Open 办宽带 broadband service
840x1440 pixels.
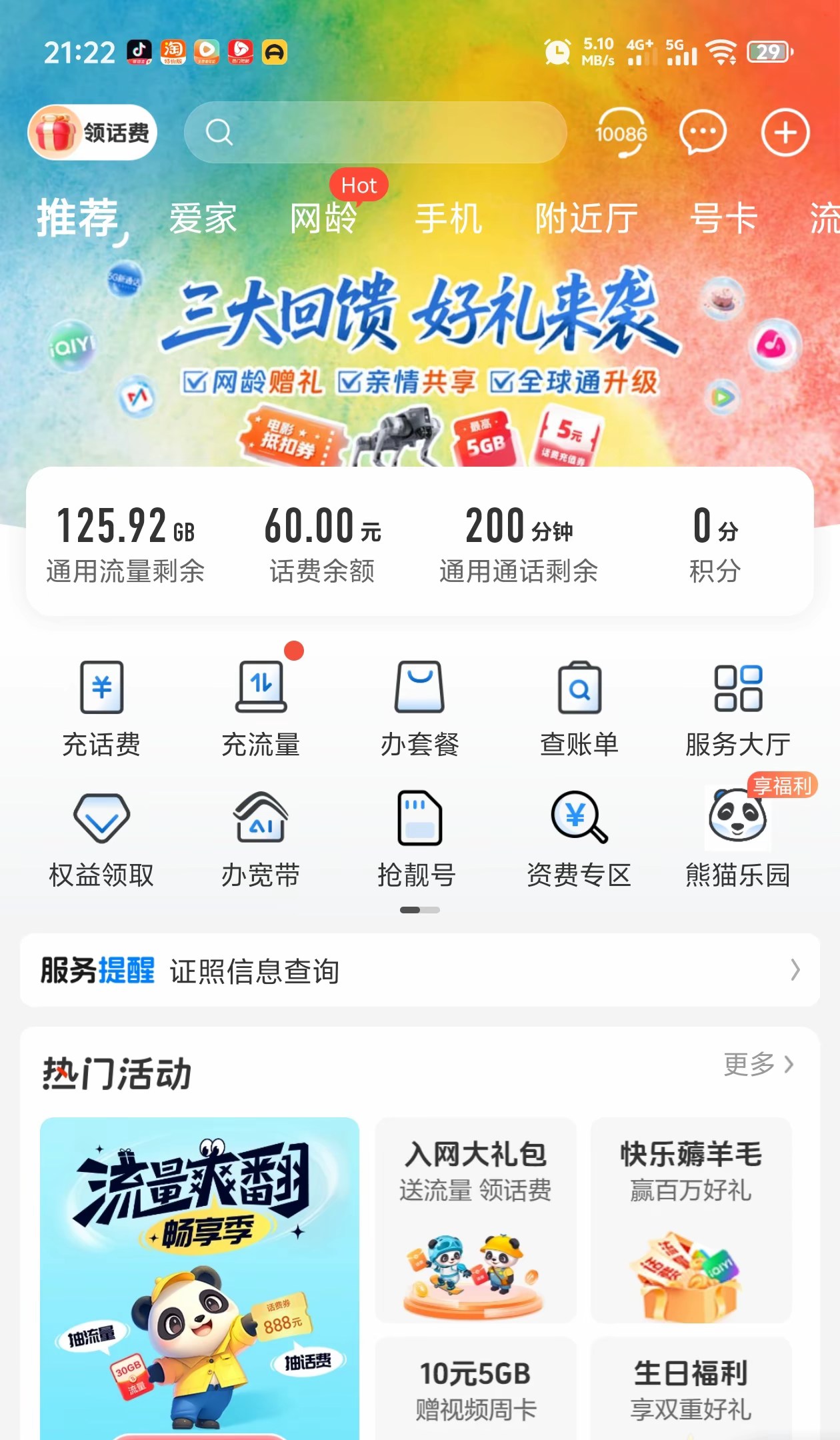[x=261, y=837]
